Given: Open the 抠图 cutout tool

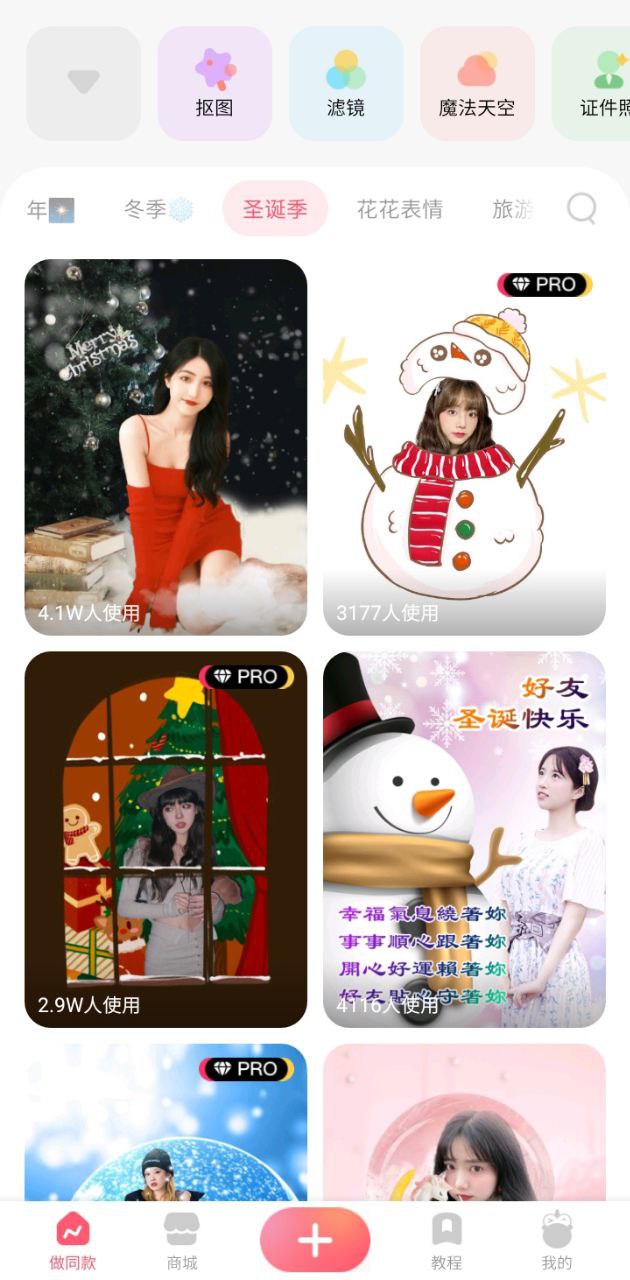Looking at the screenshot, I should coord(214,83).
